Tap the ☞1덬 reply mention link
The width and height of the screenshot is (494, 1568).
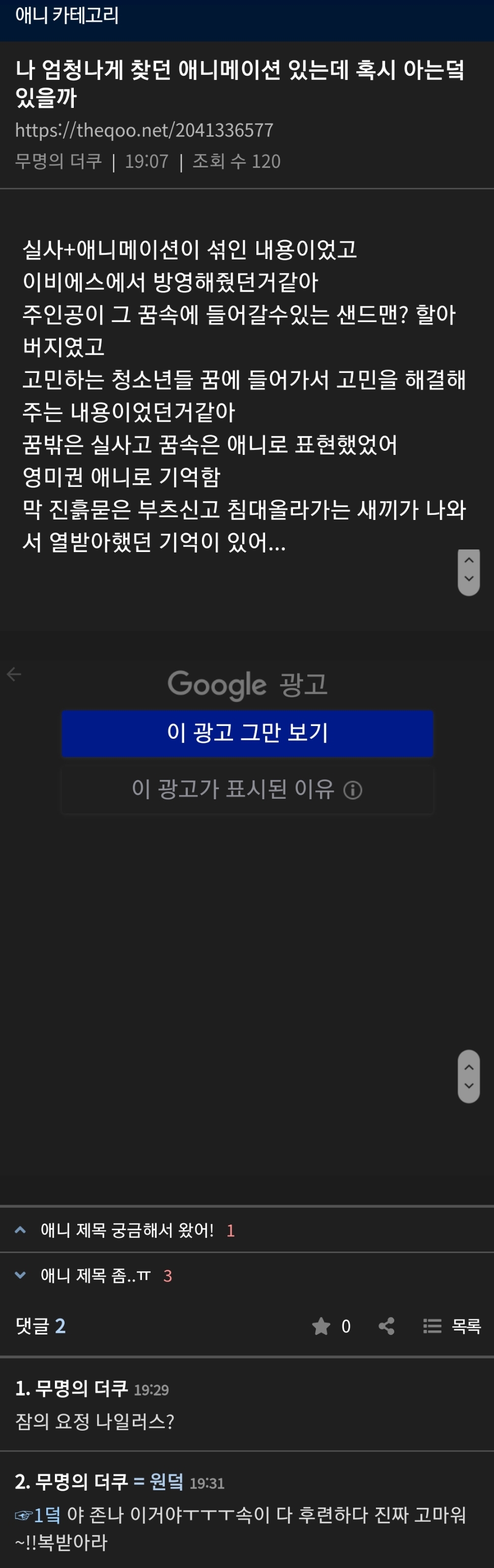pos(38,1514)
